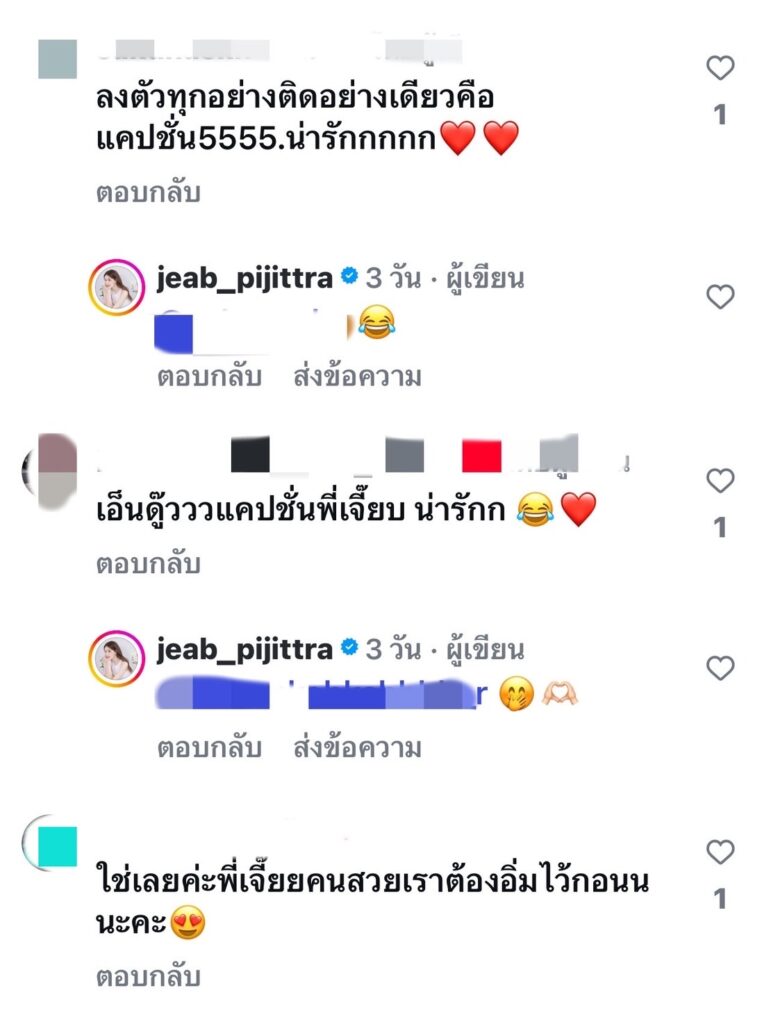Viewport: 771px width, 1024px height.
Task: Open jeab_pijittra's profile from the laughing emoji reply
Action: (x=244, y=279)
